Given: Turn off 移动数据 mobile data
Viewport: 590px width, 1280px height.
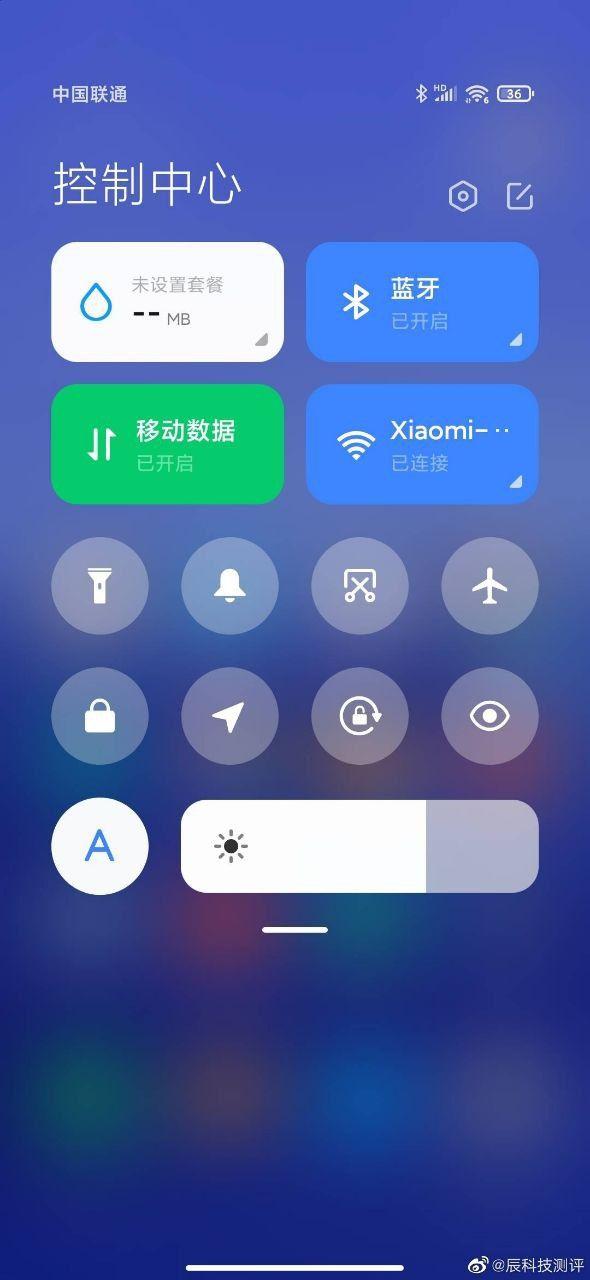Looking at the screenshot, I should [167, 444].
